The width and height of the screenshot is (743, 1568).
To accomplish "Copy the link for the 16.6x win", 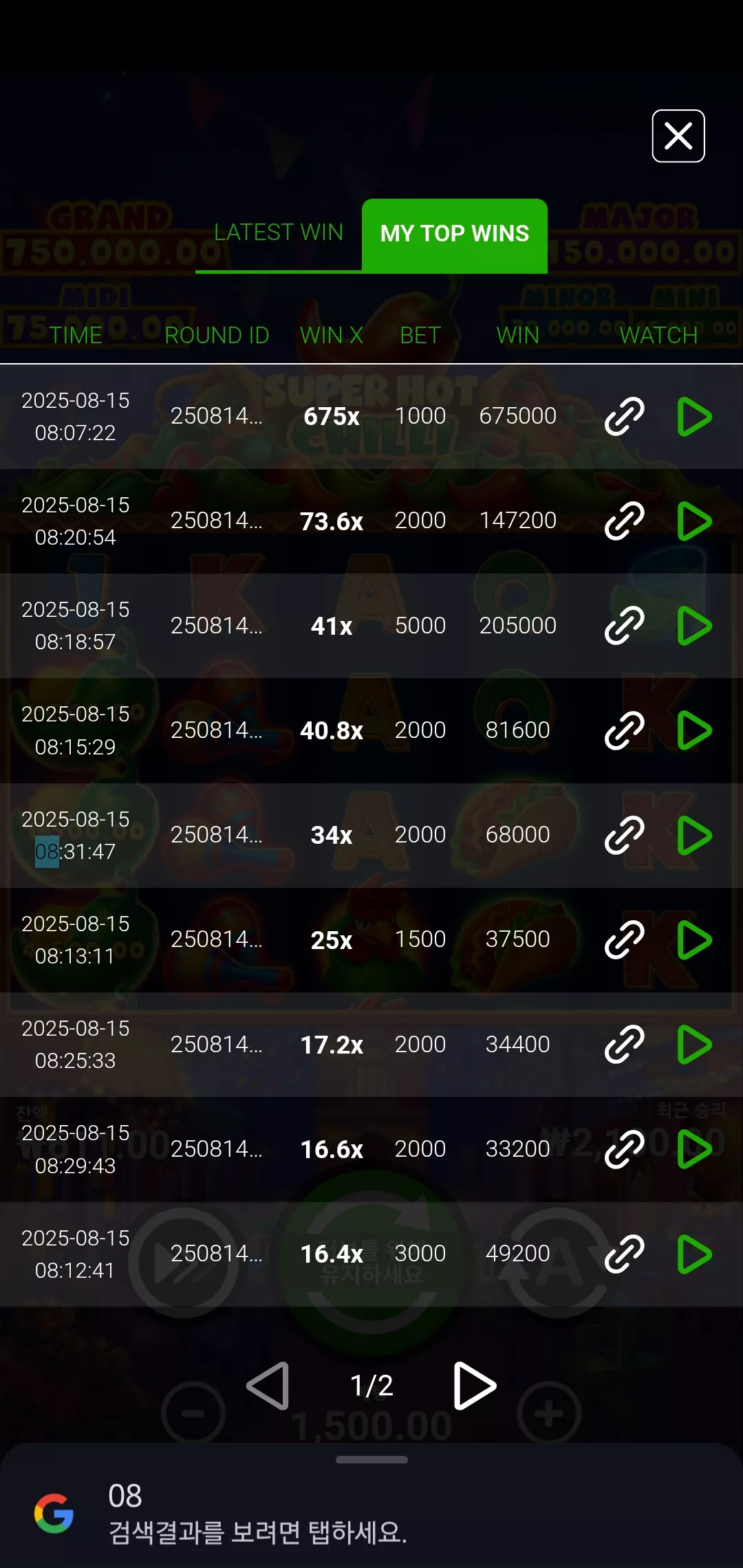I will pyautogui.click(x=625, y=1149).
